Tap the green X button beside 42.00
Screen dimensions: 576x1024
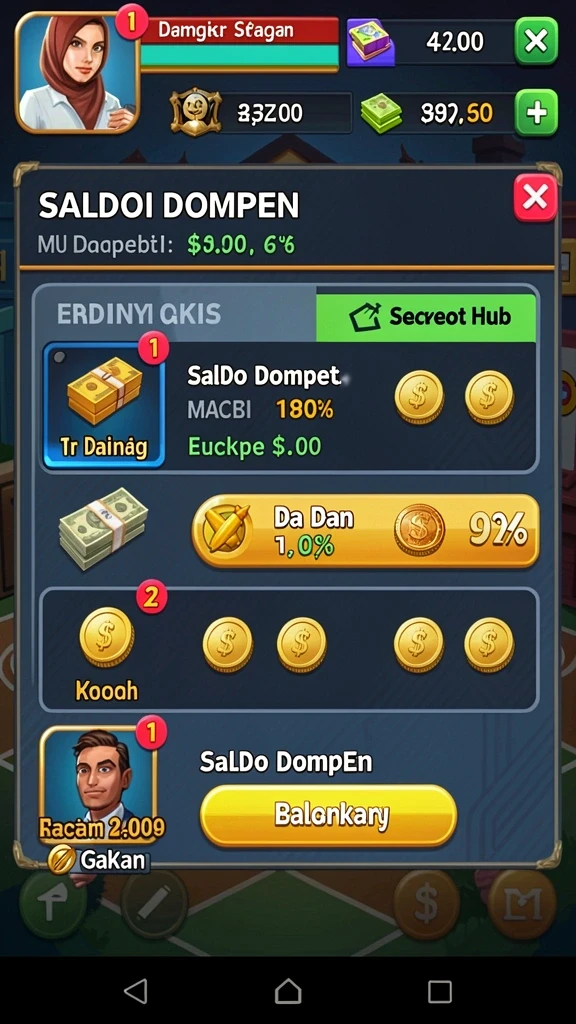[536, 42]
